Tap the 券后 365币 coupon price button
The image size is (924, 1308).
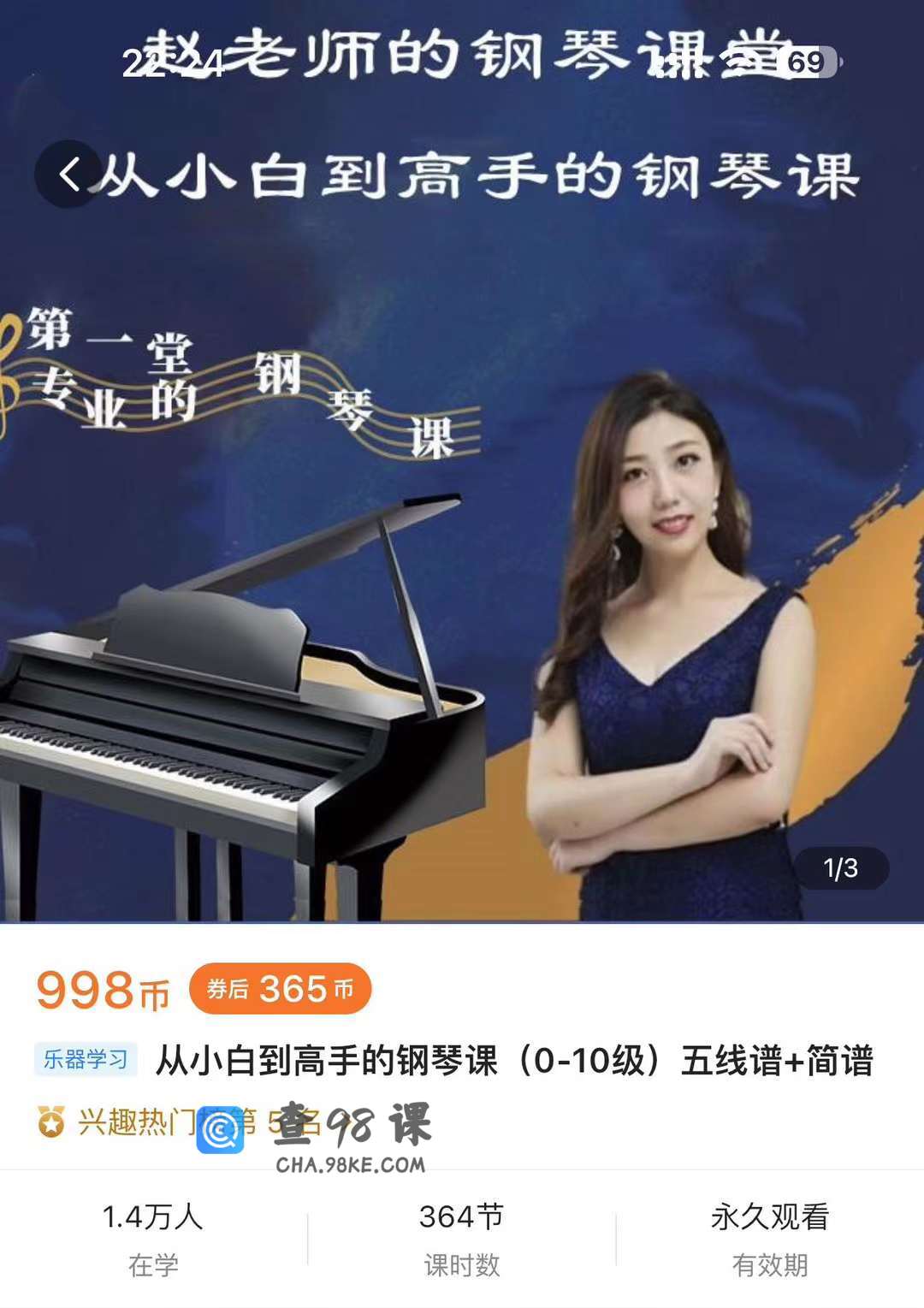pos(280,989)
